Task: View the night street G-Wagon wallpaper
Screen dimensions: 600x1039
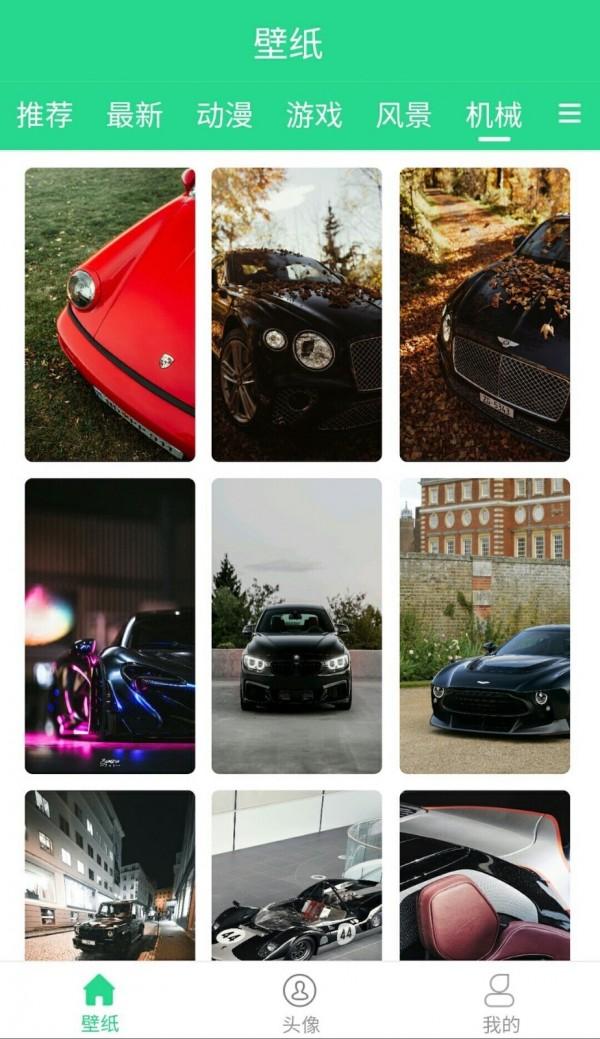Action: (x=110, y=875)
